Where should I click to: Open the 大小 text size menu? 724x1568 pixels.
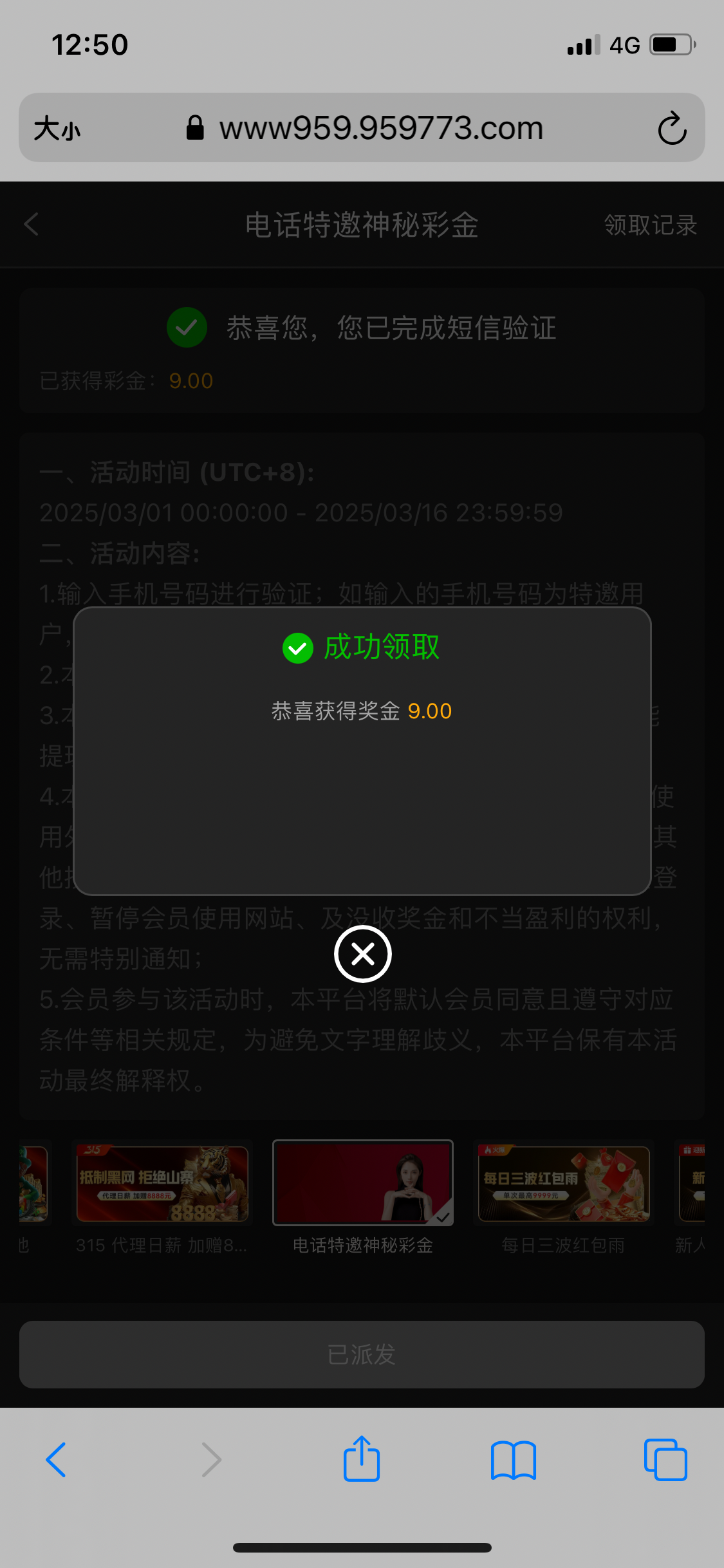(57, 128)
